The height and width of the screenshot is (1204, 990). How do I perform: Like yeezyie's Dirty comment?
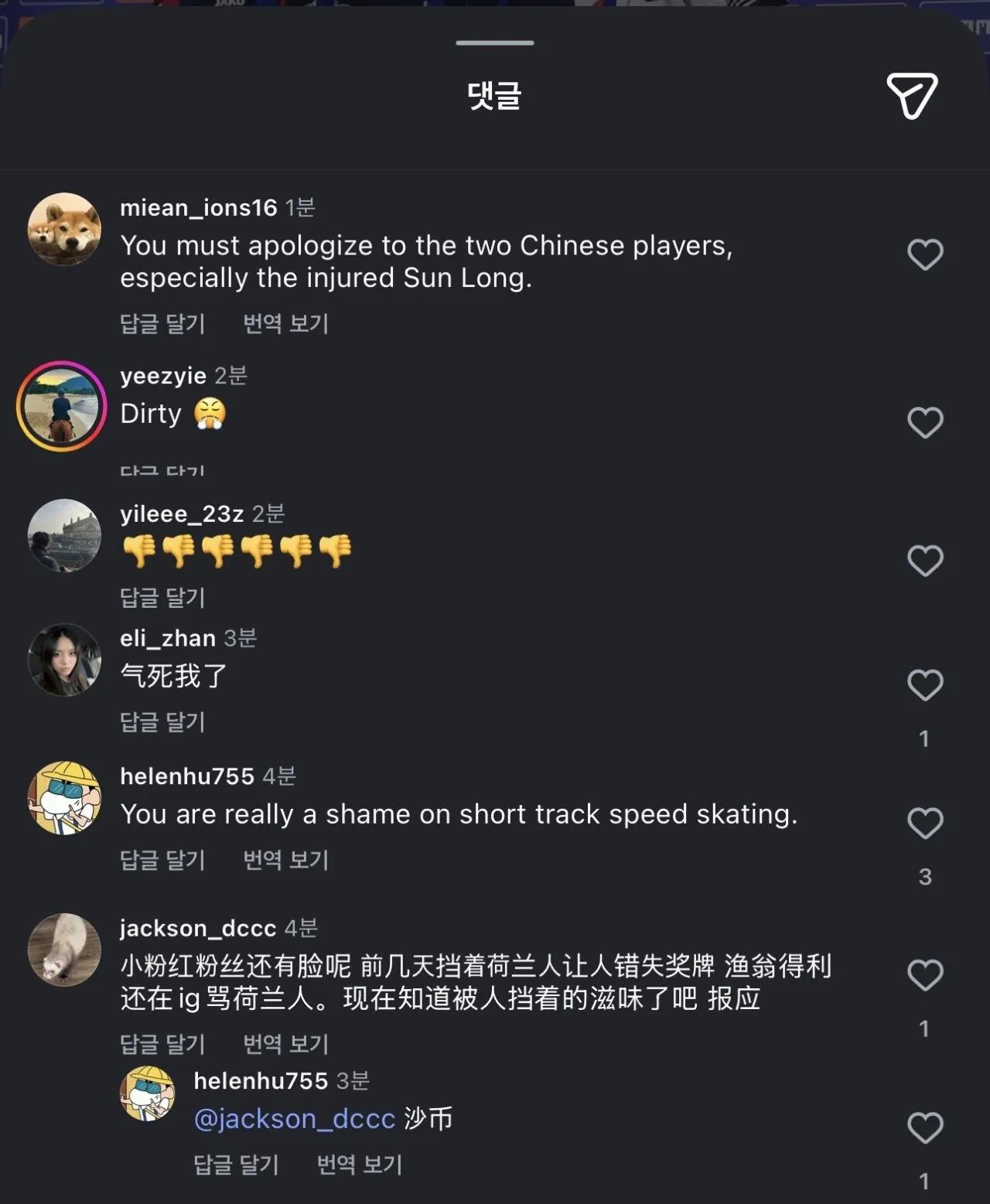pyautogui.click(x=925, y=422)
